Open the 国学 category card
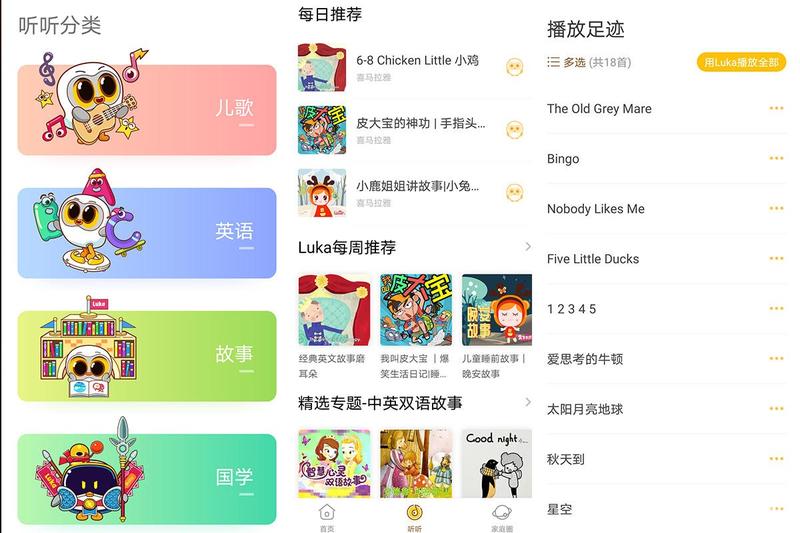 click(x=147, y=479)
